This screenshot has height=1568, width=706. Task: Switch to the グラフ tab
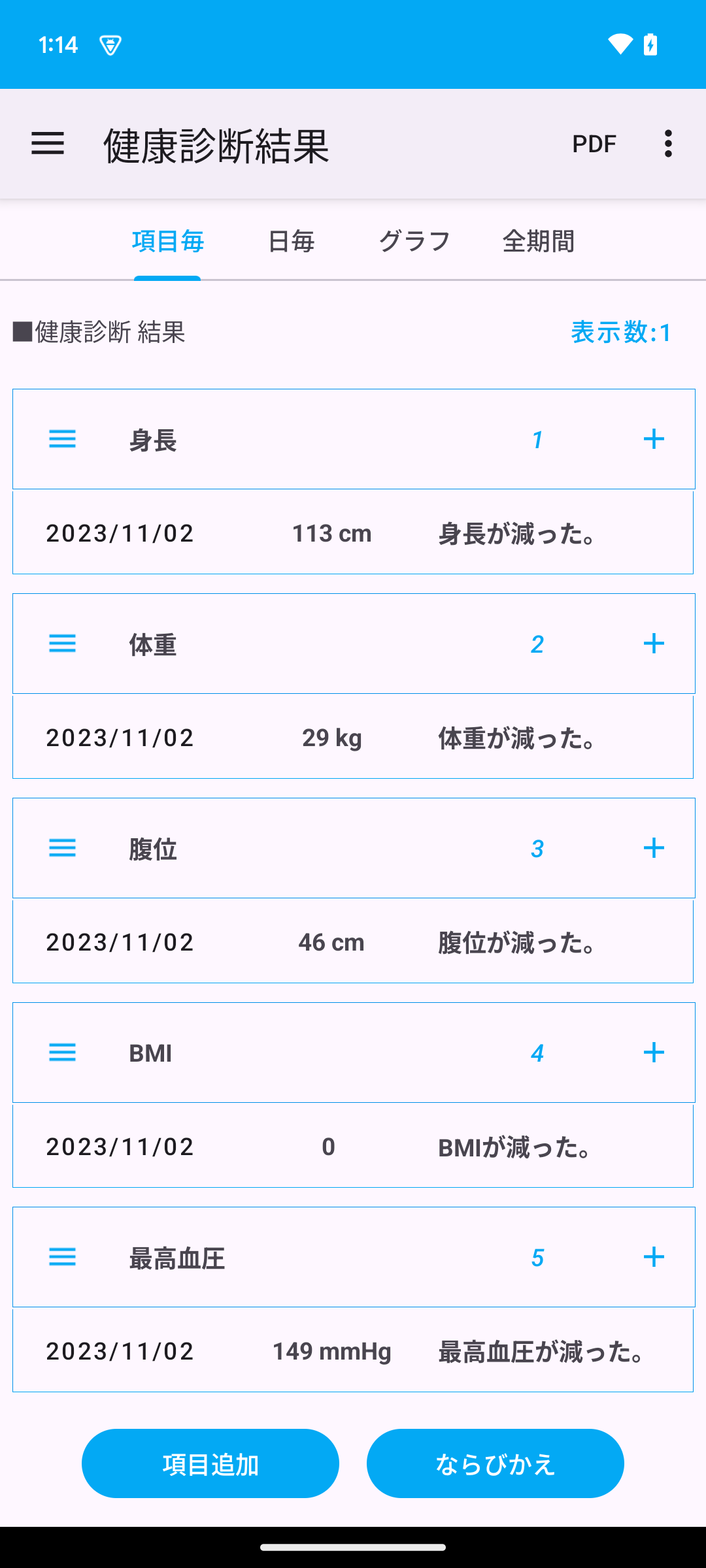414,242
